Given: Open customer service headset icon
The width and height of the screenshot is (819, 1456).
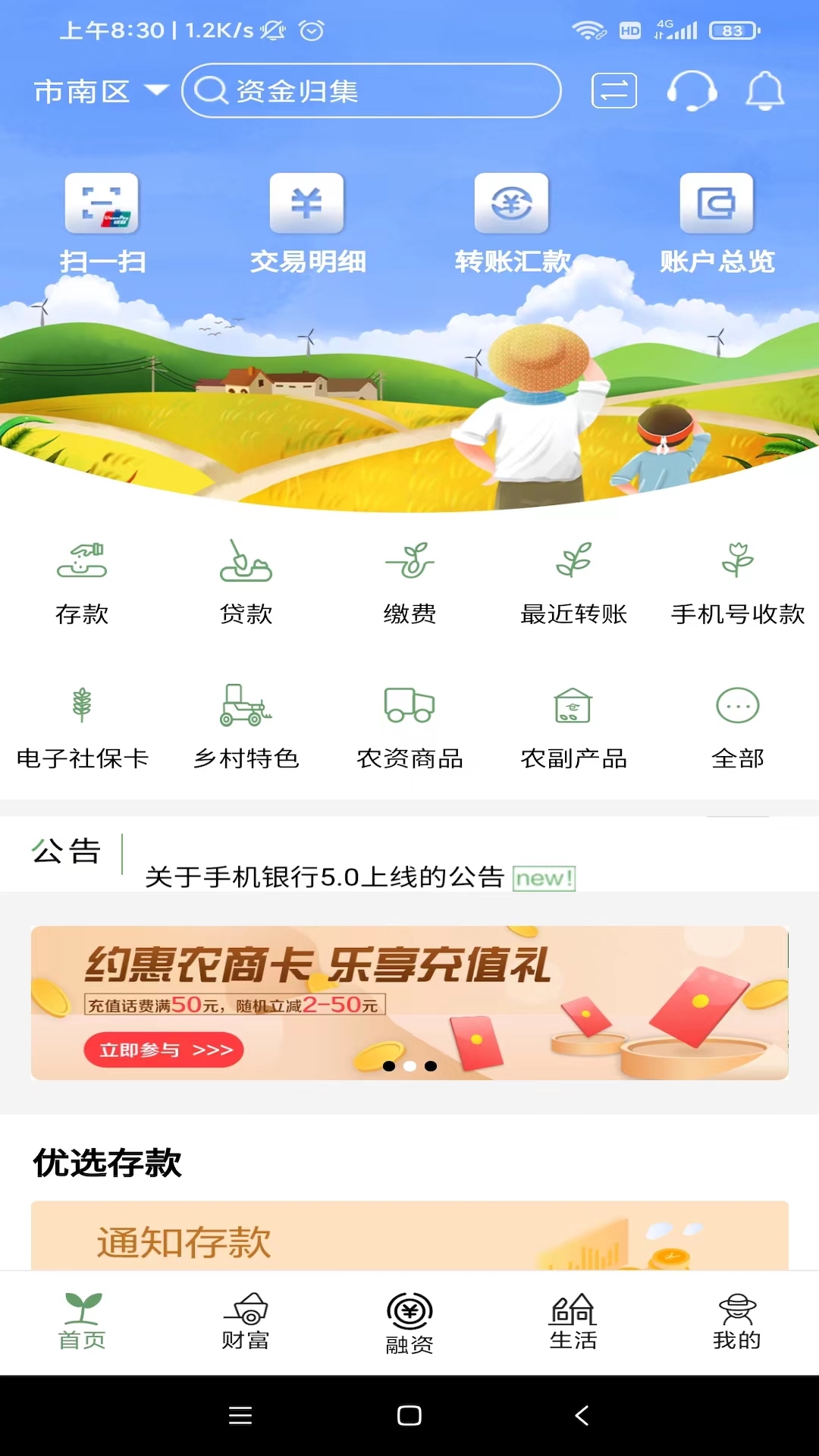Looking at the screenshot, I should (x=691, y=91).
